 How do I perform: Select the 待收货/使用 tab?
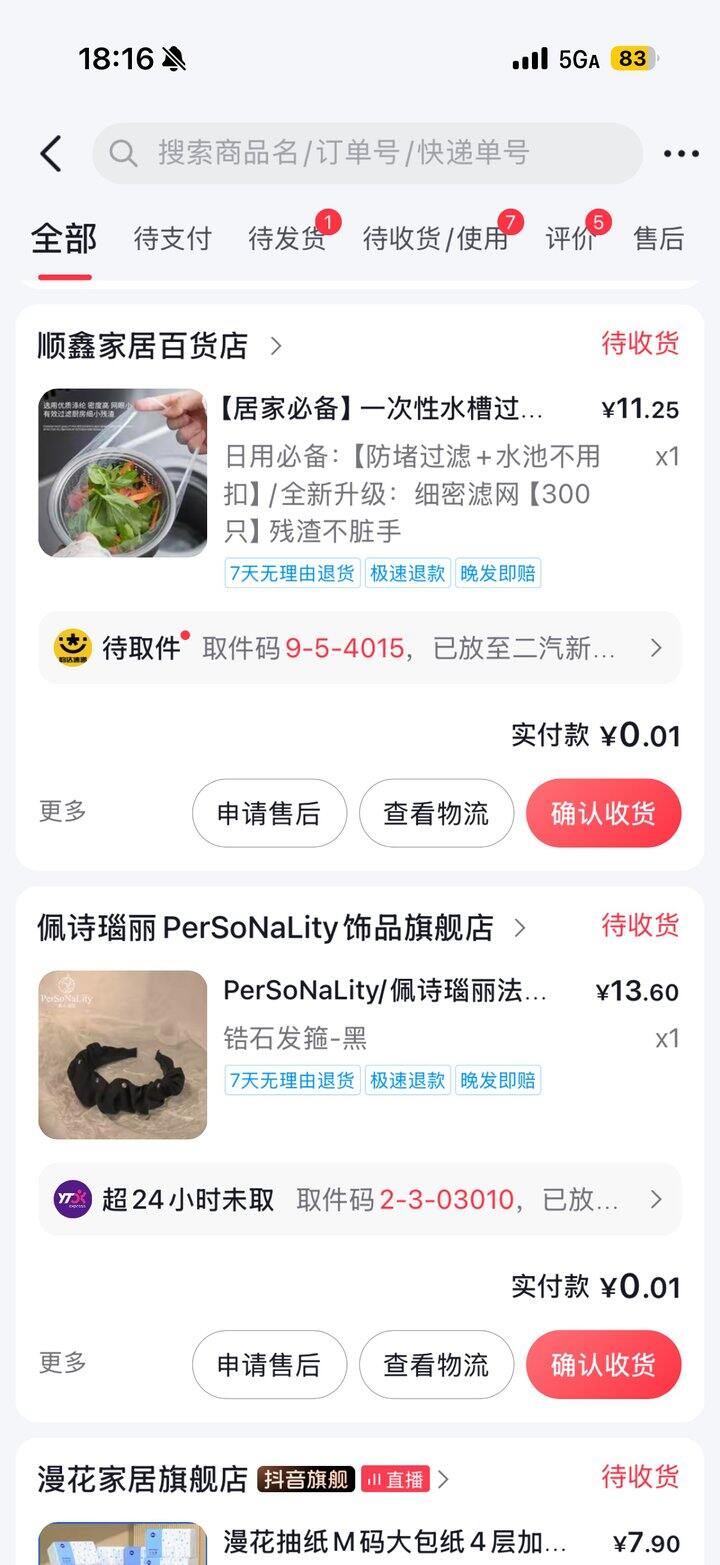[436, 239]
